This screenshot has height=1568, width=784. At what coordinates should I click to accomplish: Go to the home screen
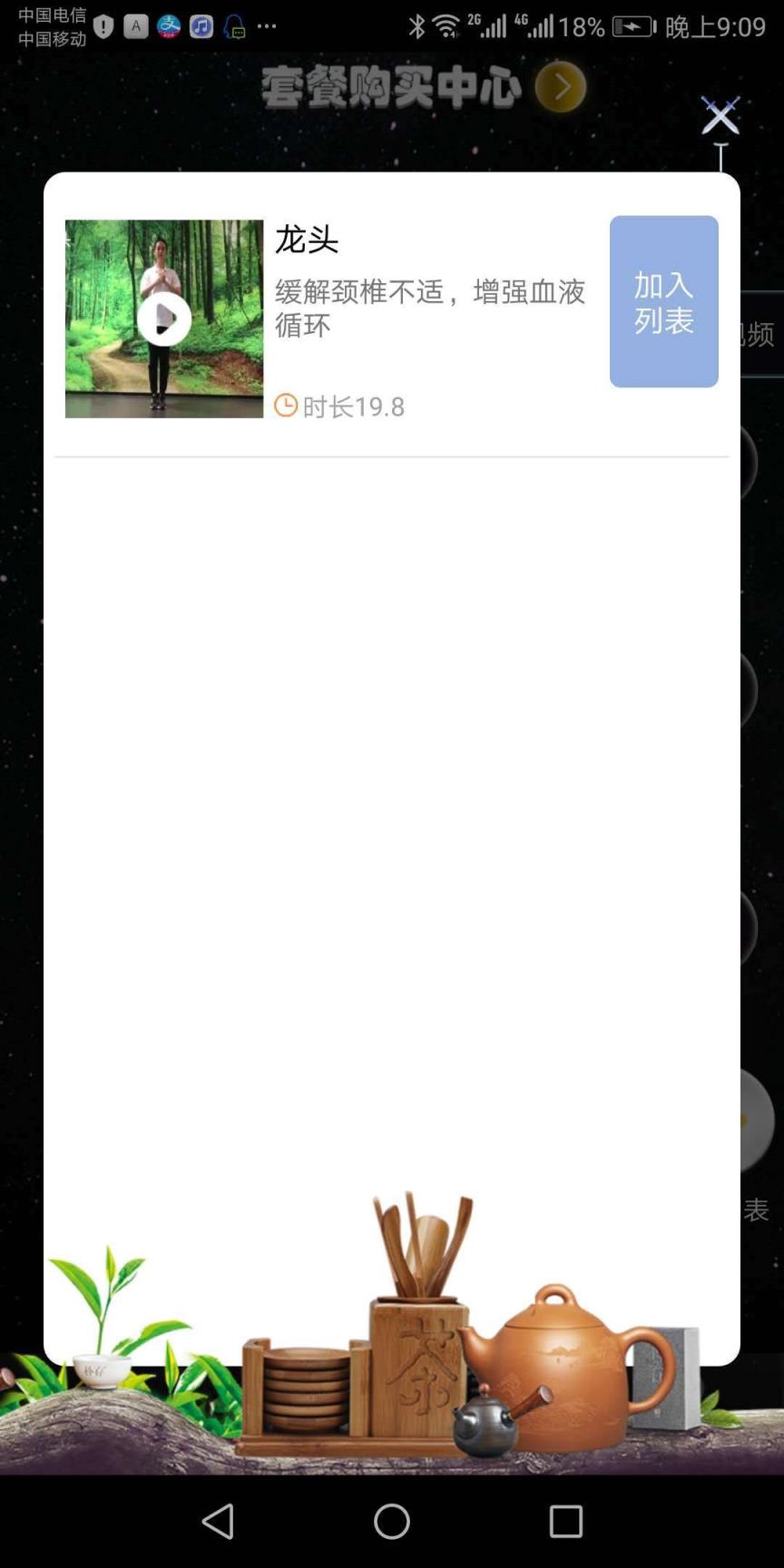[x=392, y=1521]
